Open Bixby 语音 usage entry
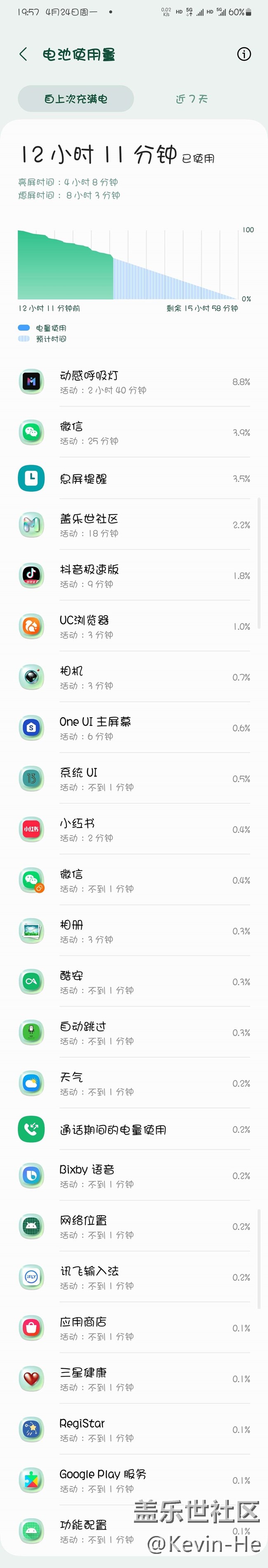 click(x=134, y=1175)
